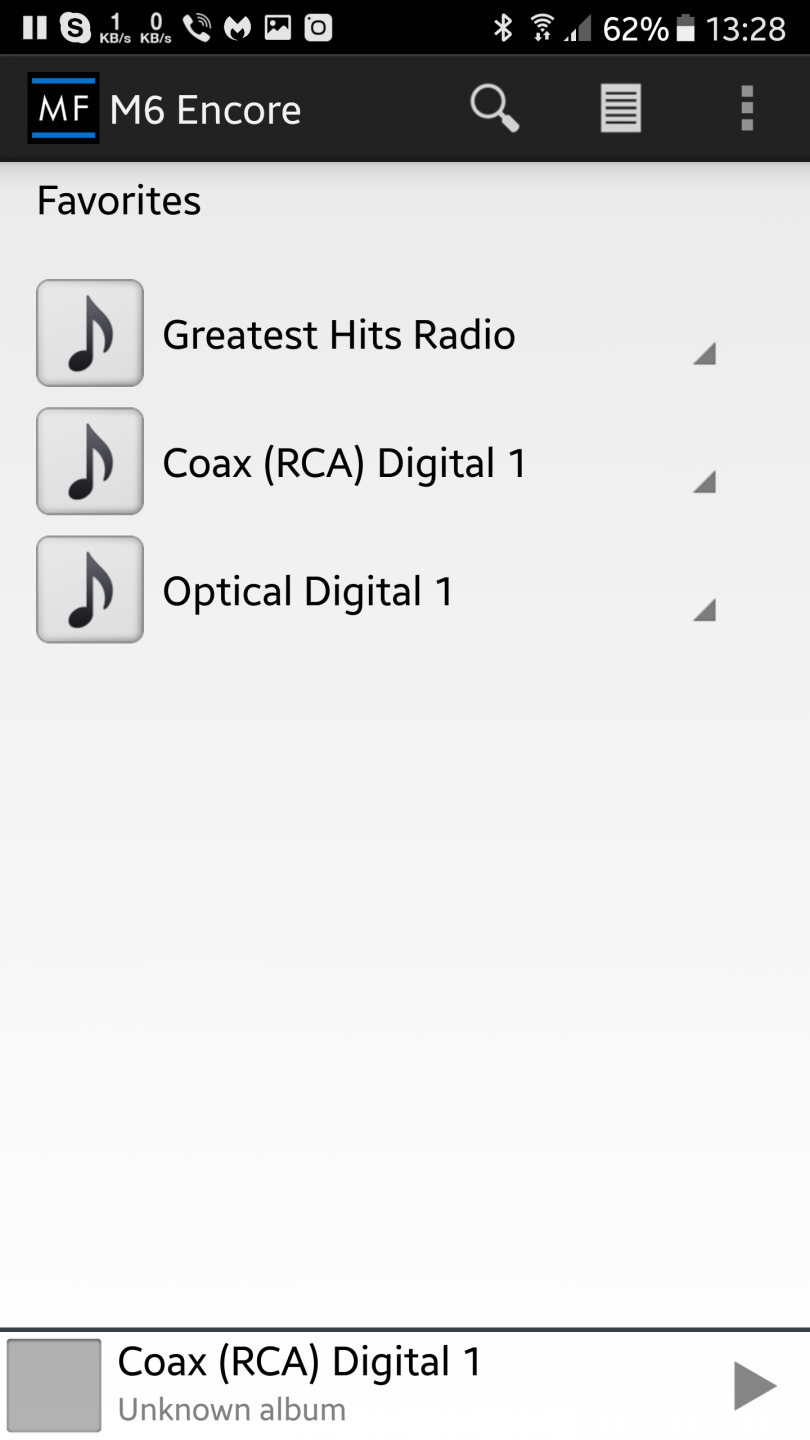Expand options arrow for Greatest Hits Radio
This screenshot has width=810, height=1440.
pos(705,353)
